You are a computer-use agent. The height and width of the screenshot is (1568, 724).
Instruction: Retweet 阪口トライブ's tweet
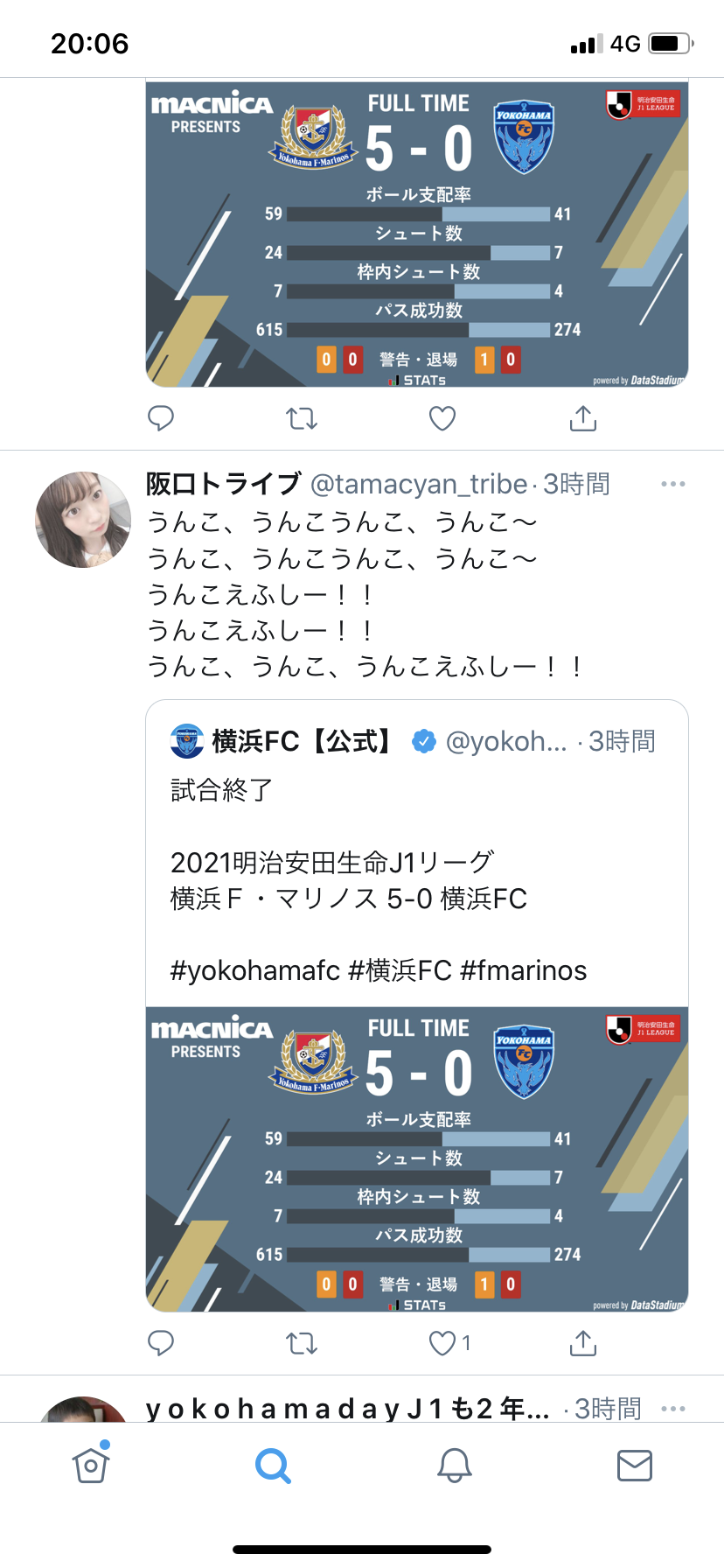(302, 1343)
